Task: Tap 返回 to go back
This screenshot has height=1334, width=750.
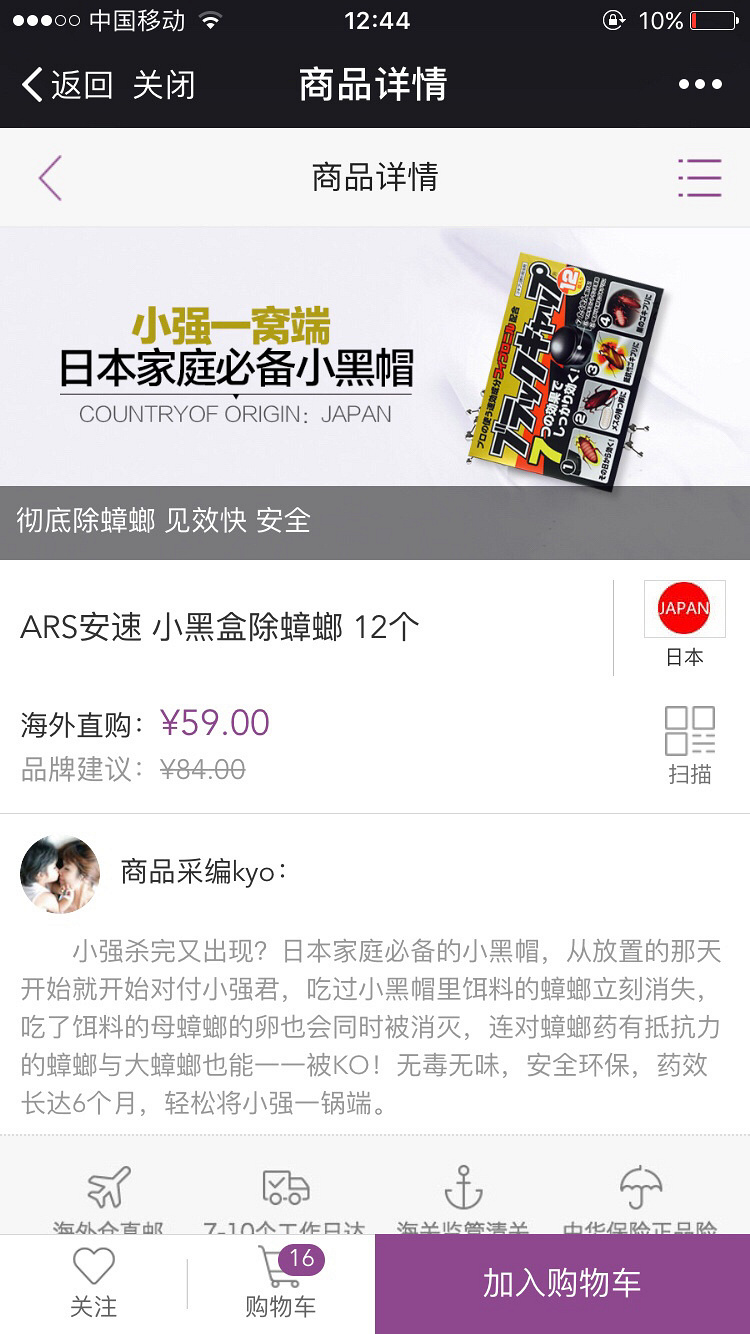Action: tap(68, 85)
